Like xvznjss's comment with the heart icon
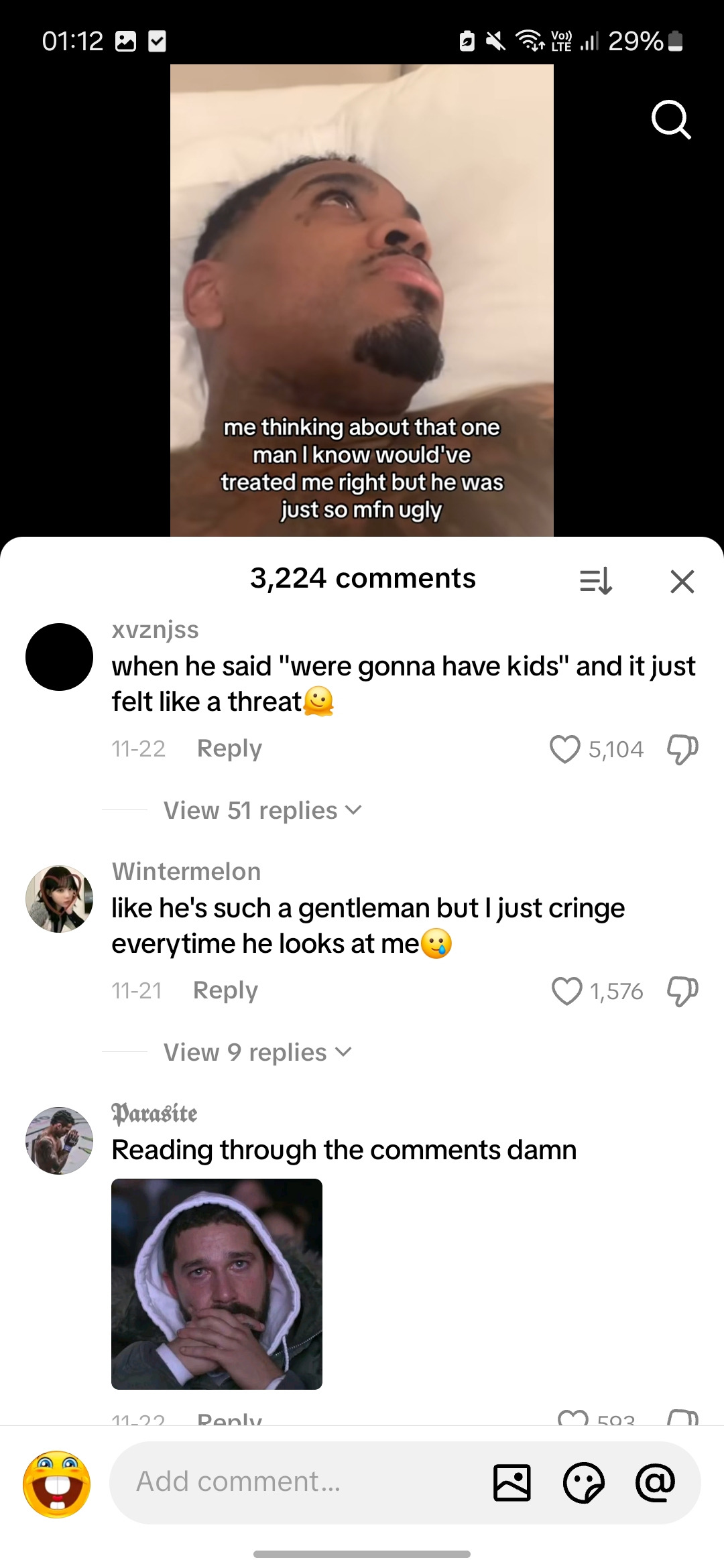 [x=565, y=748]
